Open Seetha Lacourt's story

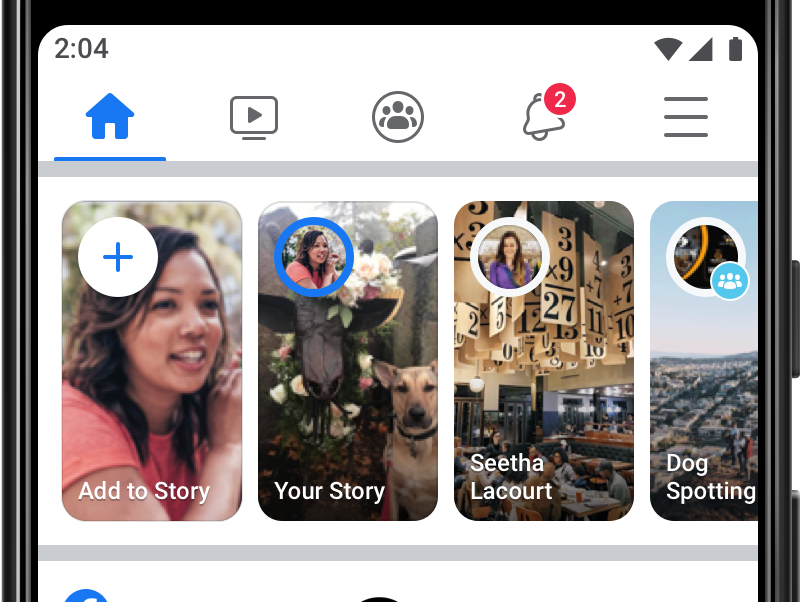point(544,361)
